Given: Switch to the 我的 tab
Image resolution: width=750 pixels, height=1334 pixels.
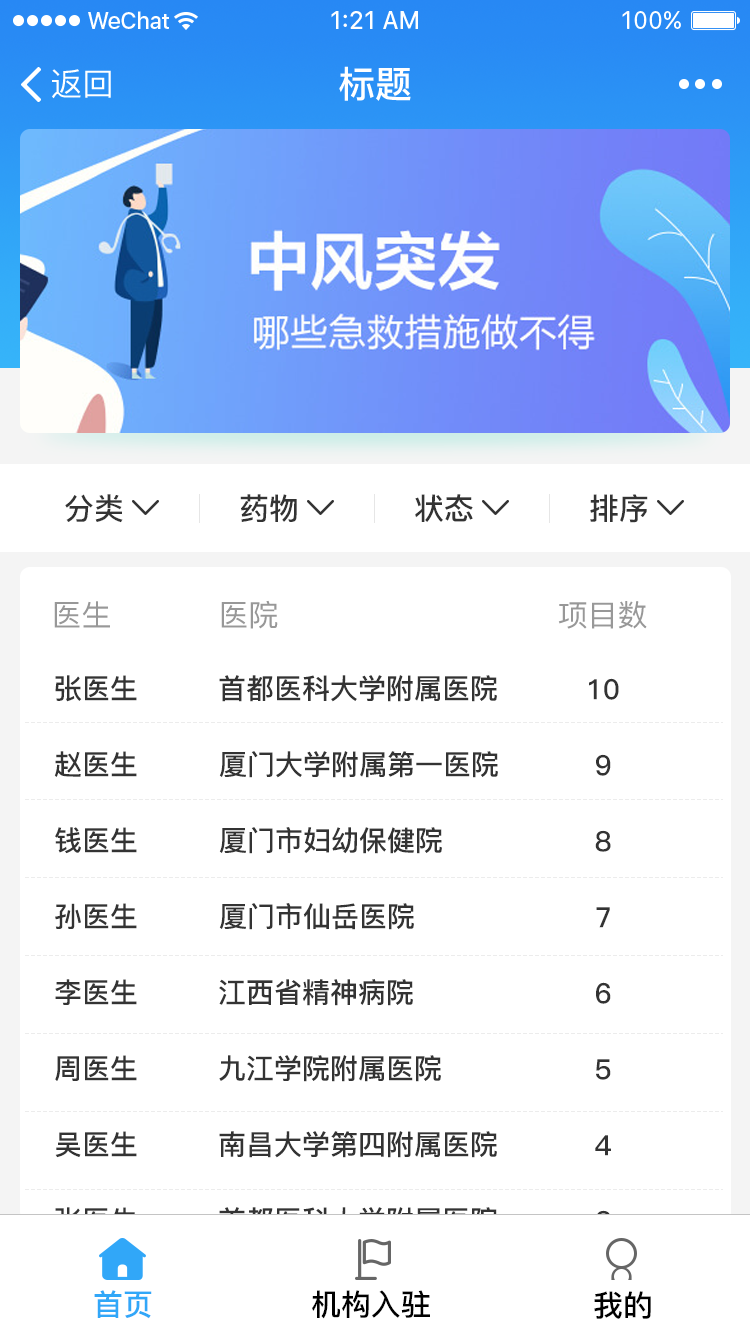Looking at the screenshot, I should pos(622,1278).
